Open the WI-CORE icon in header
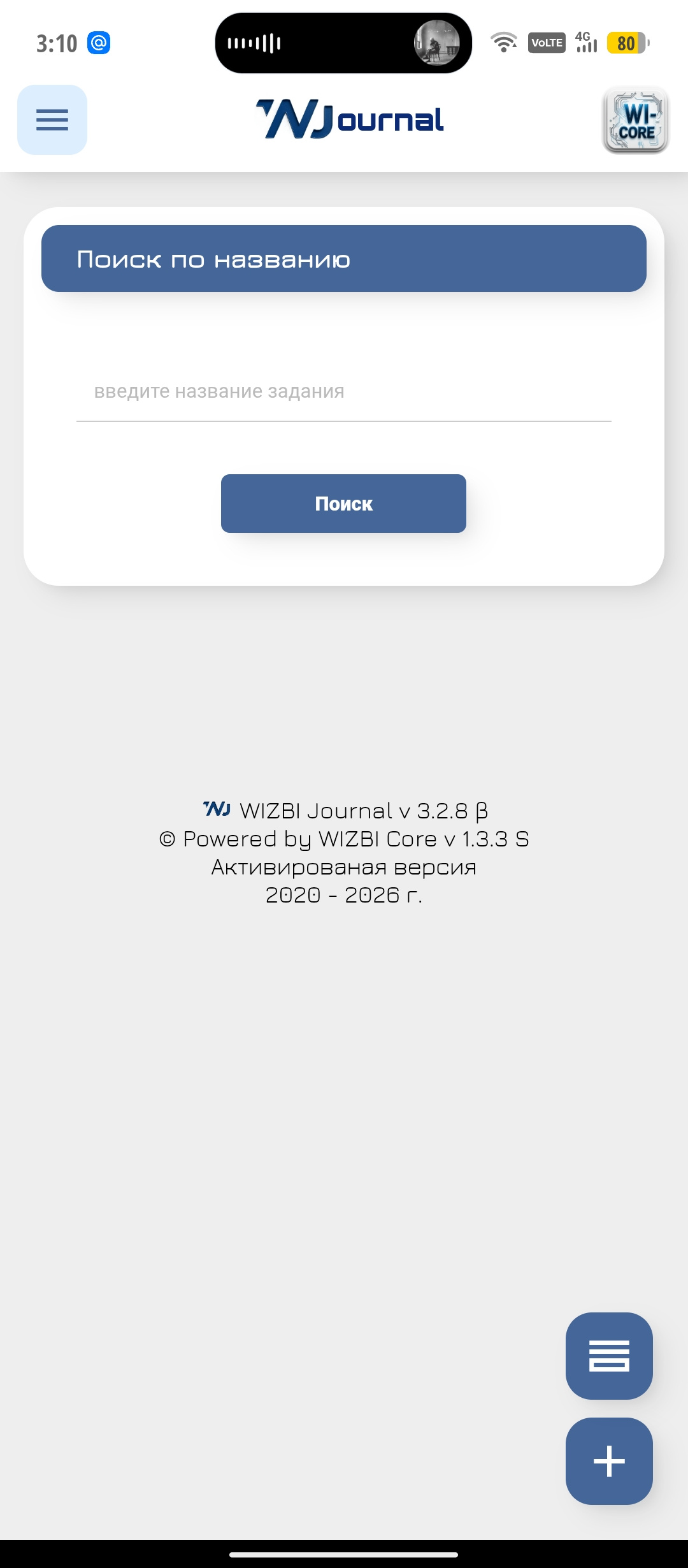688x1568 pixels. click(x=635, y=120)
